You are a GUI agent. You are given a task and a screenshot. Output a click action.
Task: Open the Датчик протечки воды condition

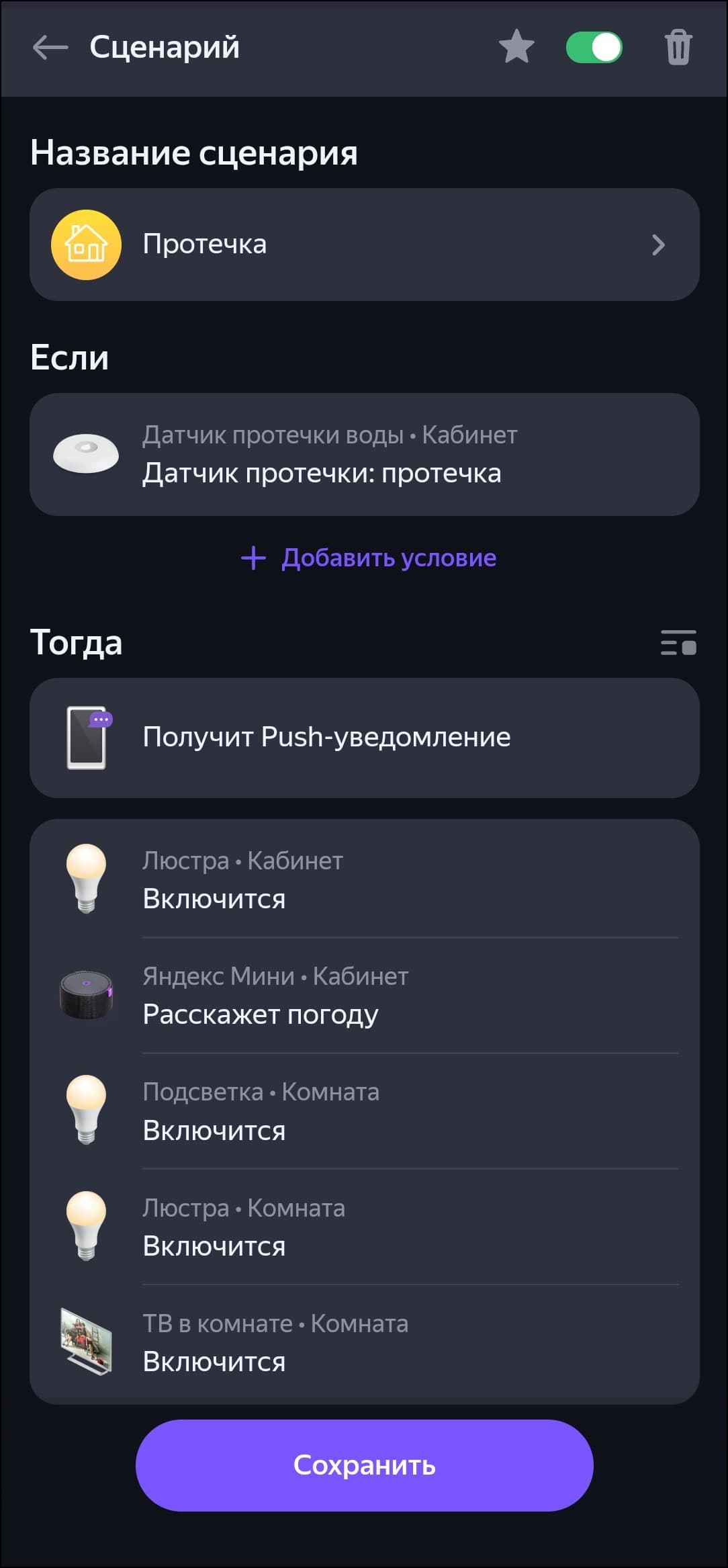pyautogui.click(x=364, y=455)
